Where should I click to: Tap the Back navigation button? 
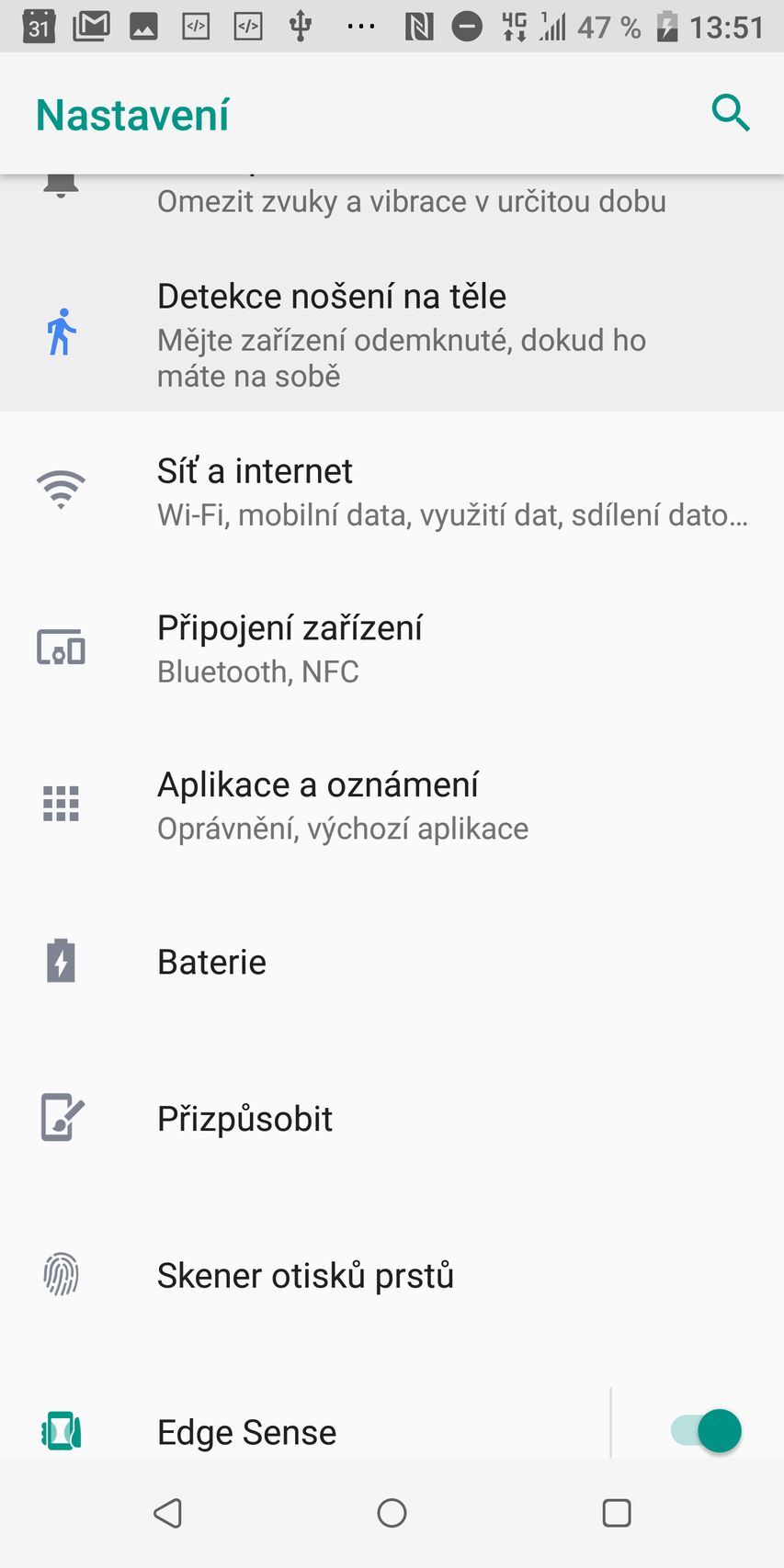[168, 1512]
